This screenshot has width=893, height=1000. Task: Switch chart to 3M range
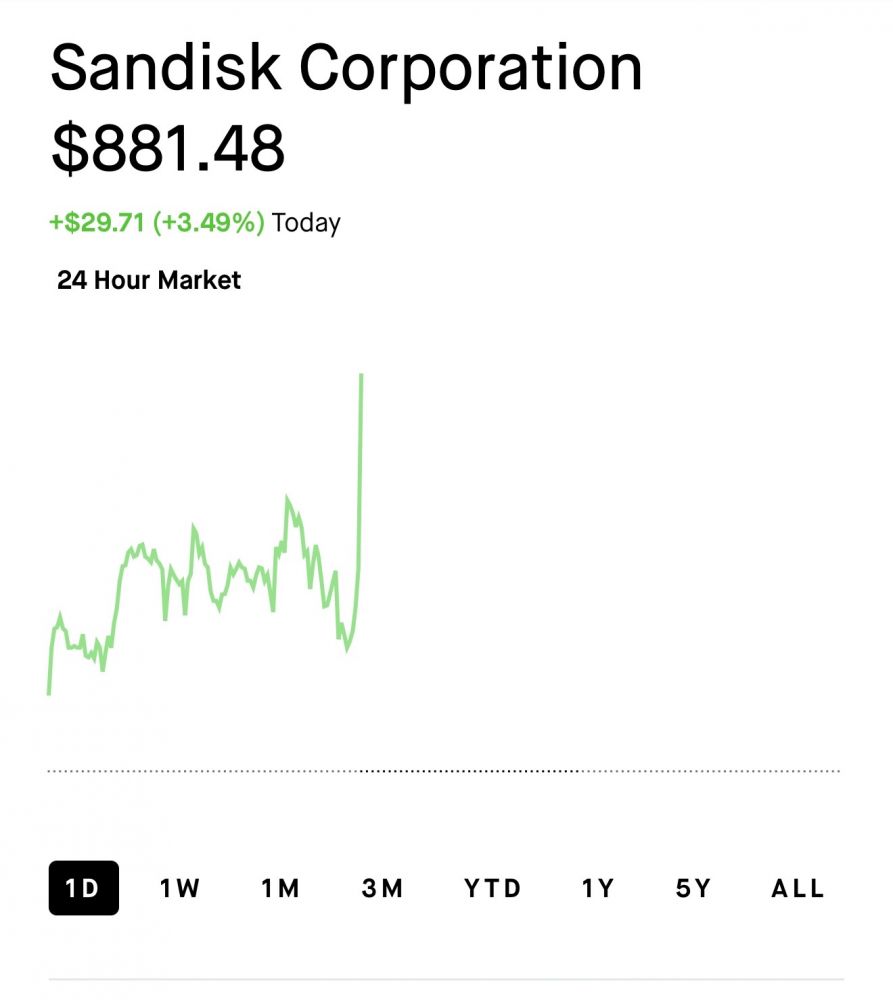point(382,888)
